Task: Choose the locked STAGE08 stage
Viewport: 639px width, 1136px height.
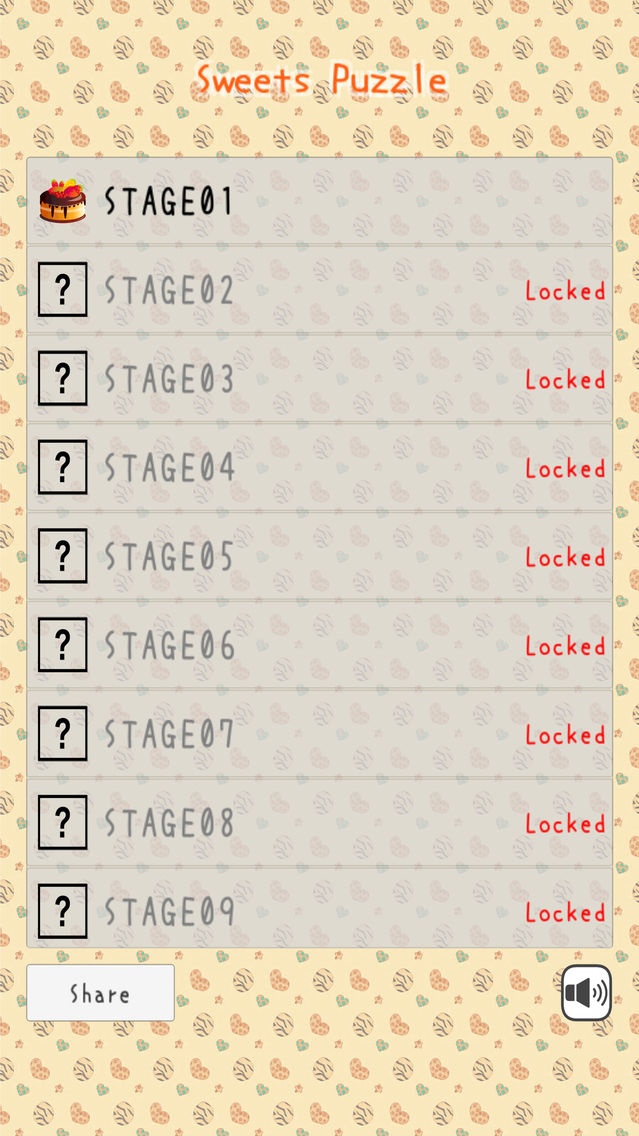Action: tap(320, 822)
